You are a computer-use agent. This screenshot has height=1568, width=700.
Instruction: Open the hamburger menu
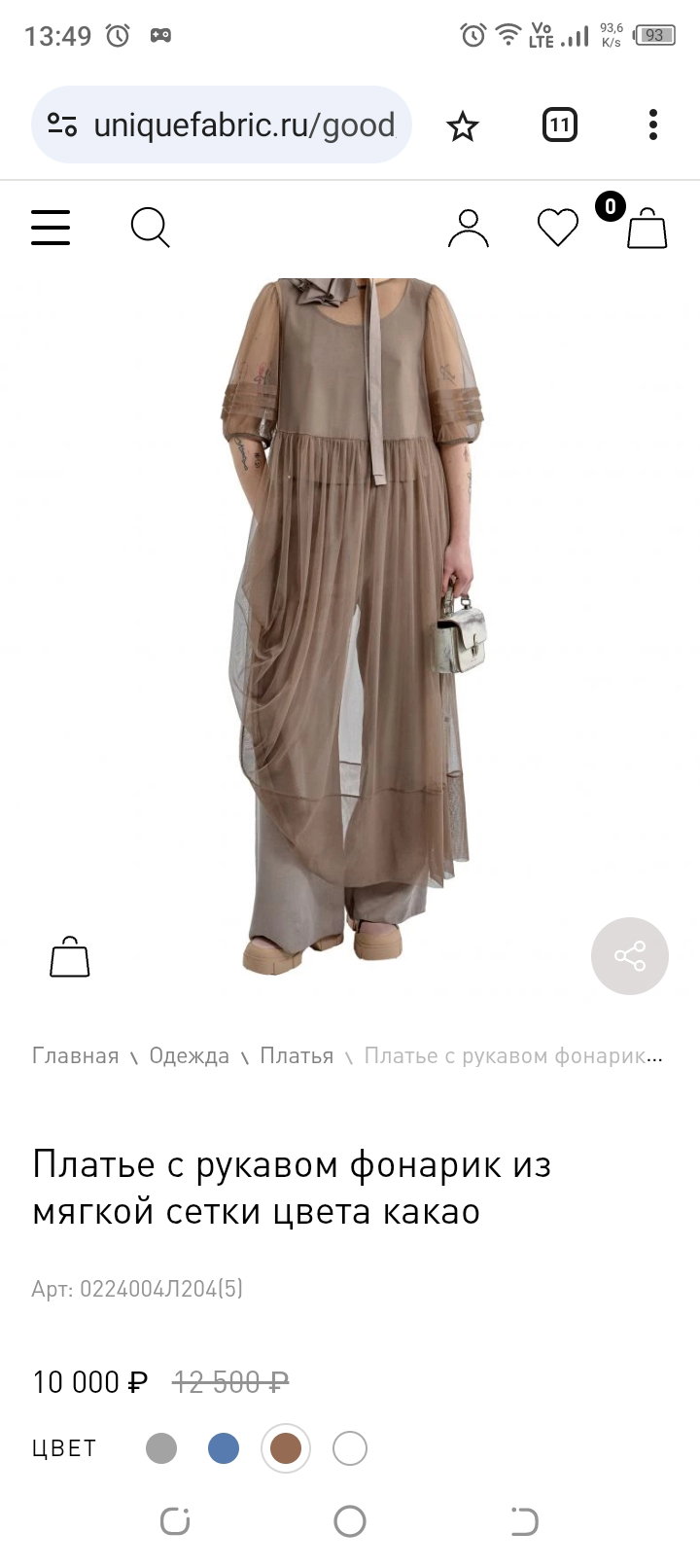coord(51,229)
